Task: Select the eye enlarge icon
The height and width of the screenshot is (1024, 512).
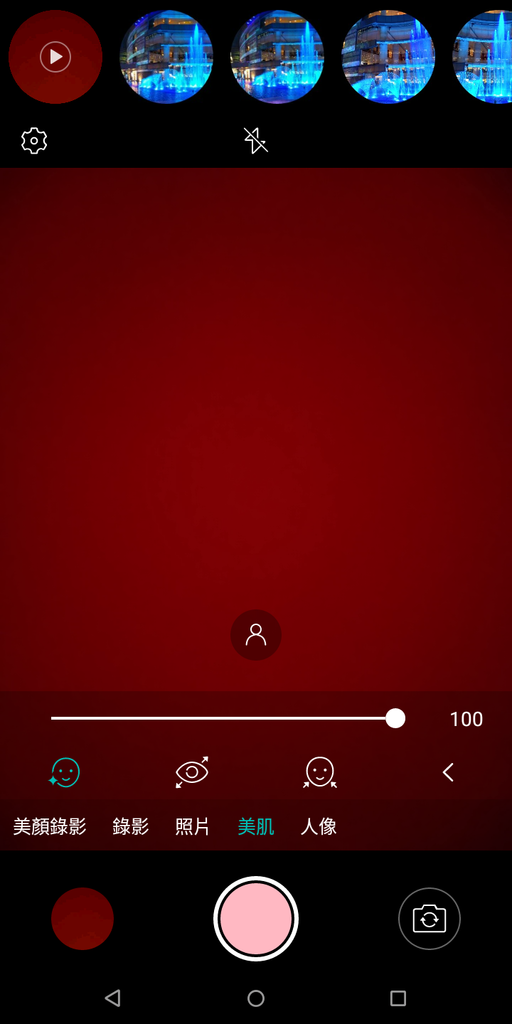Action: click(192, 773)
